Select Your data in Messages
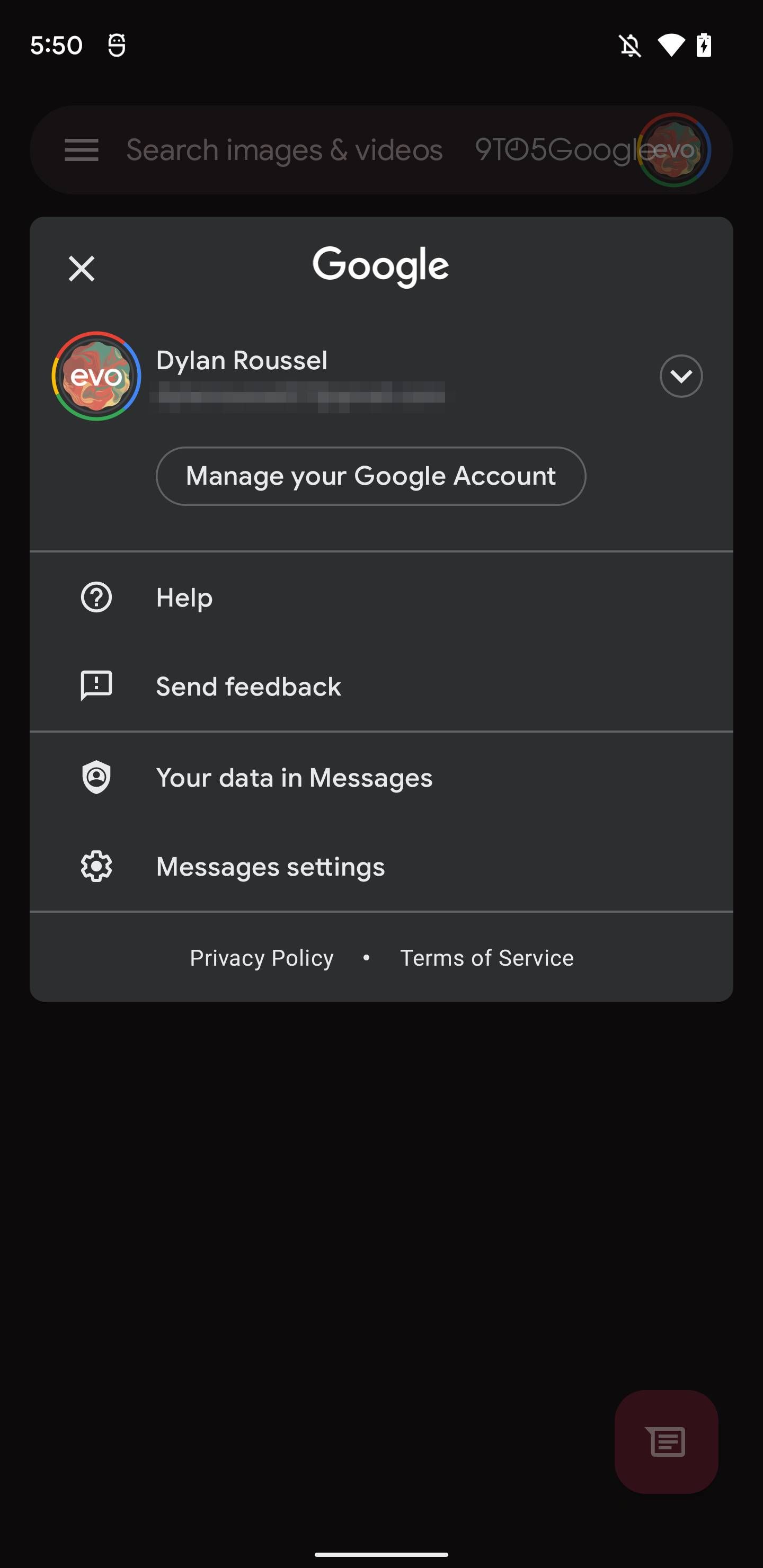This screenshot has width=763, height=1568. point(294,777)
